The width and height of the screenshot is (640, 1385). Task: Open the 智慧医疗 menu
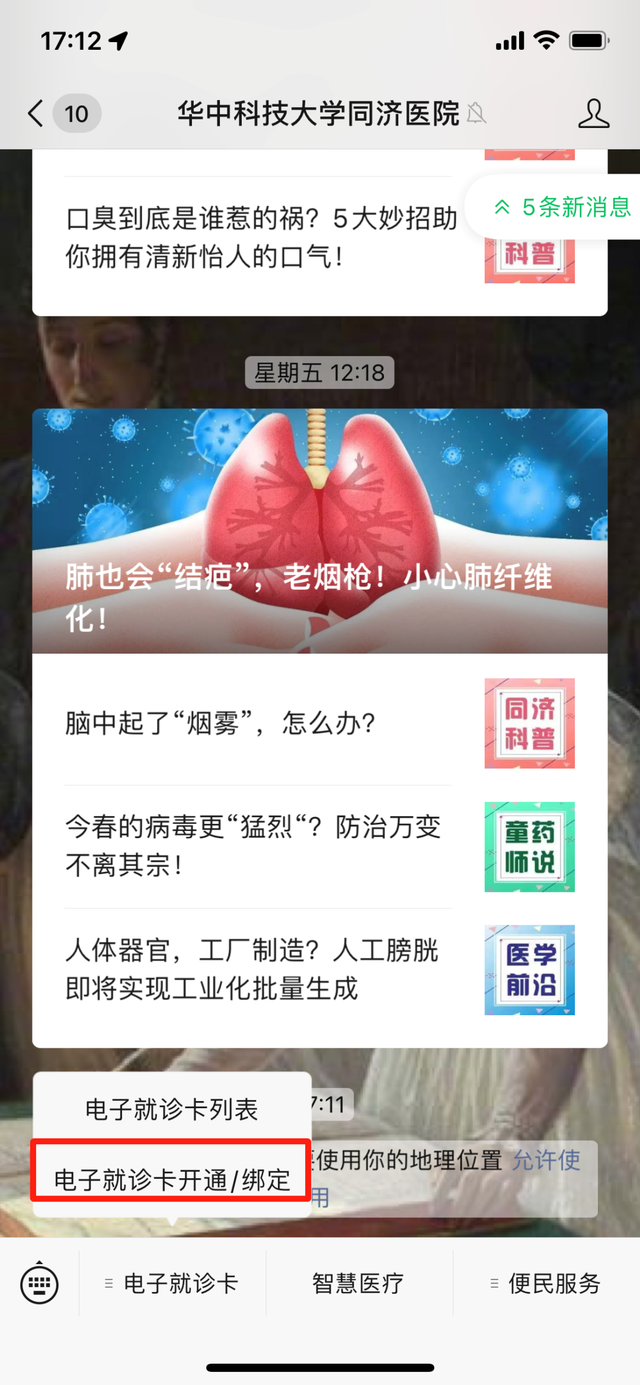click(x=358, y=1284)
